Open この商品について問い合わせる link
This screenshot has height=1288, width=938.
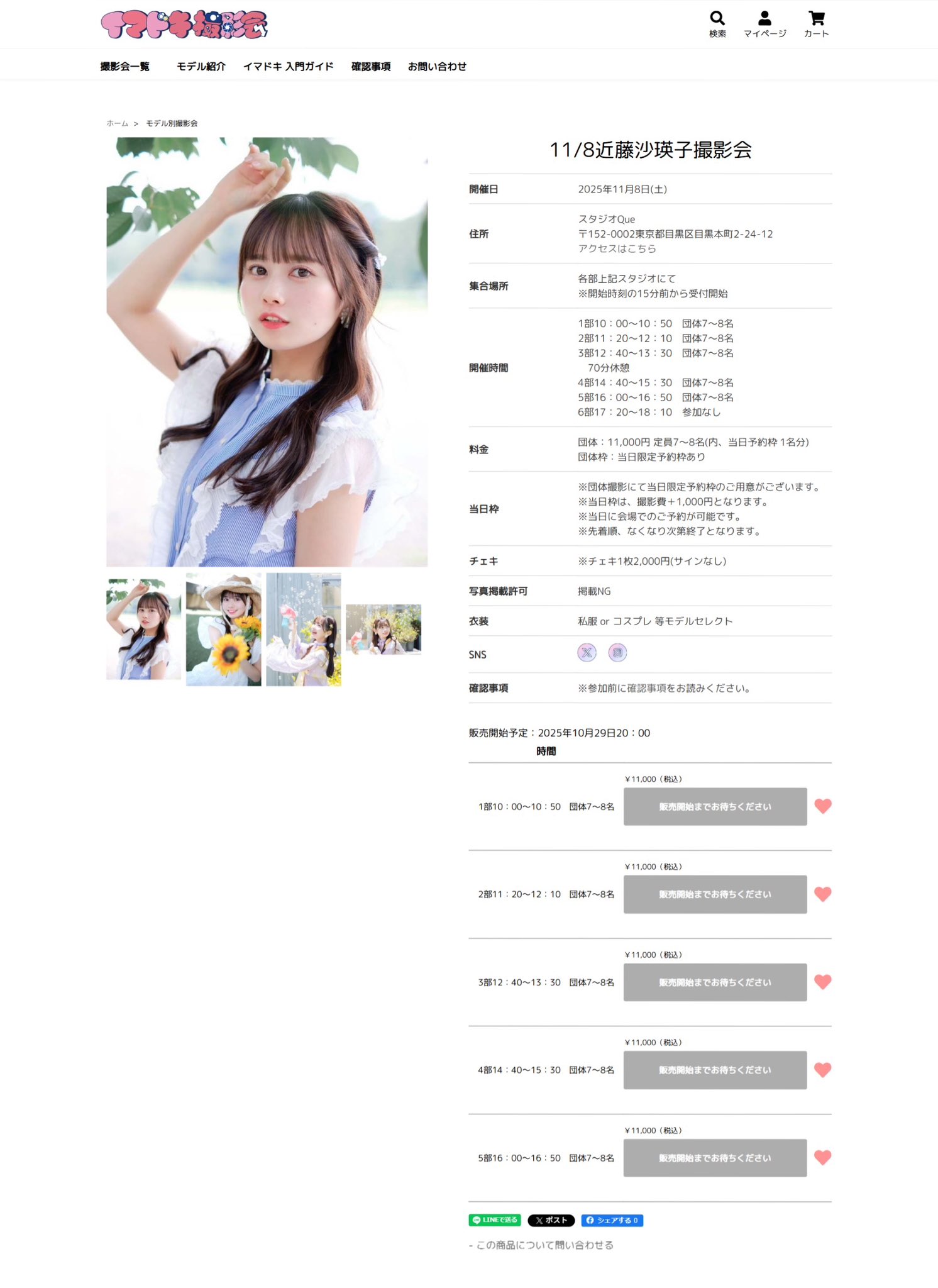(544, 1245)
